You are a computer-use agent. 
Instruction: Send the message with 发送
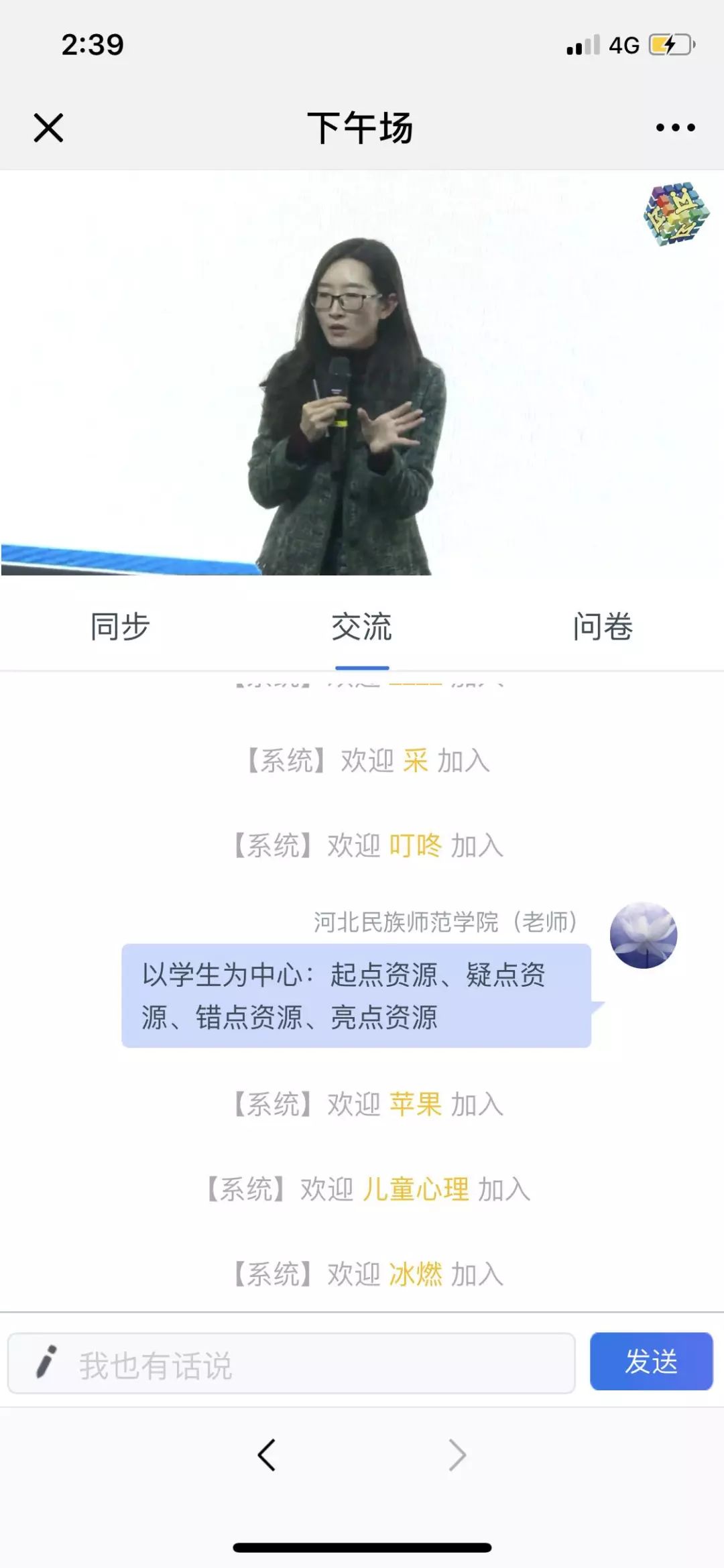[x=651, y=1362]
